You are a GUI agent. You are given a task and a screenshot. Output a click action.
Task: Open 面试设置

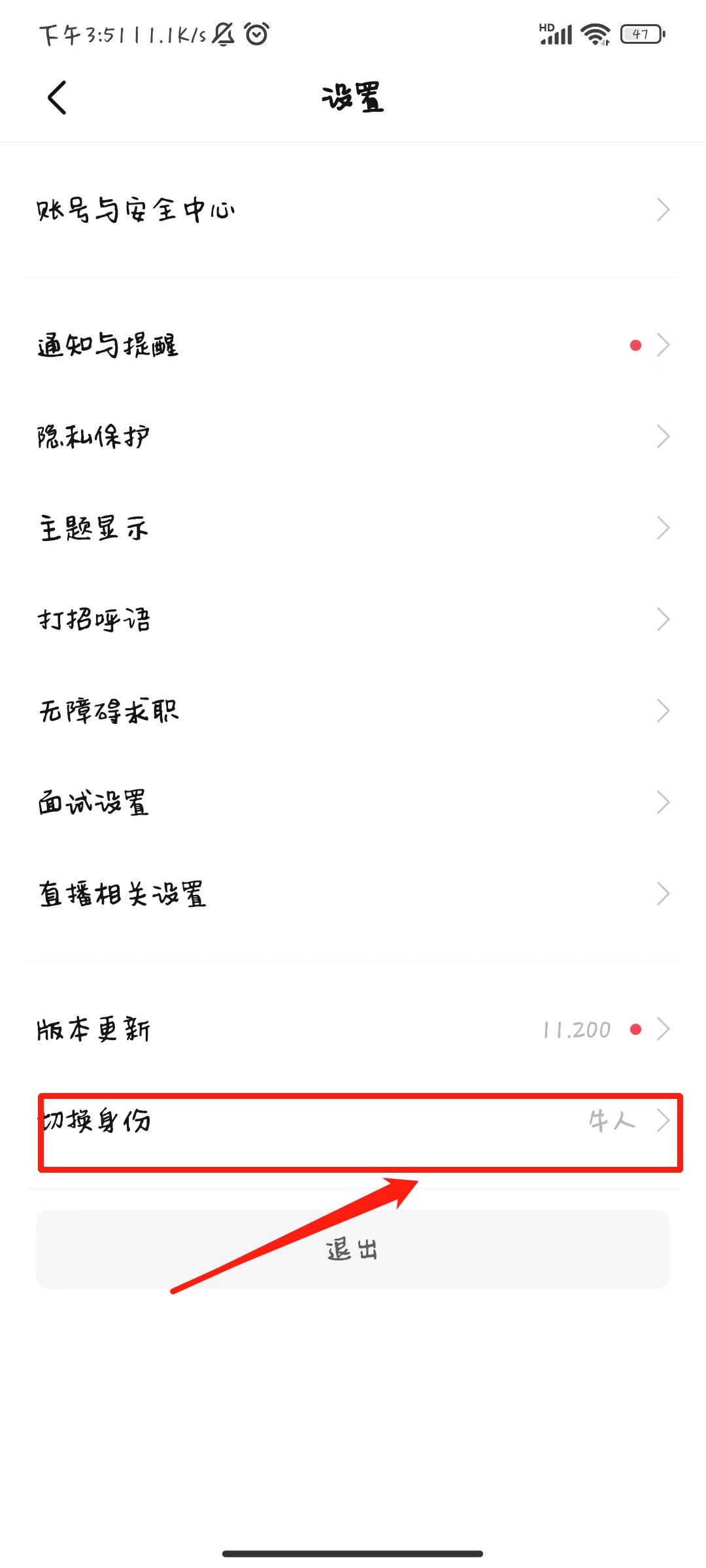click(x=353, y=802)
